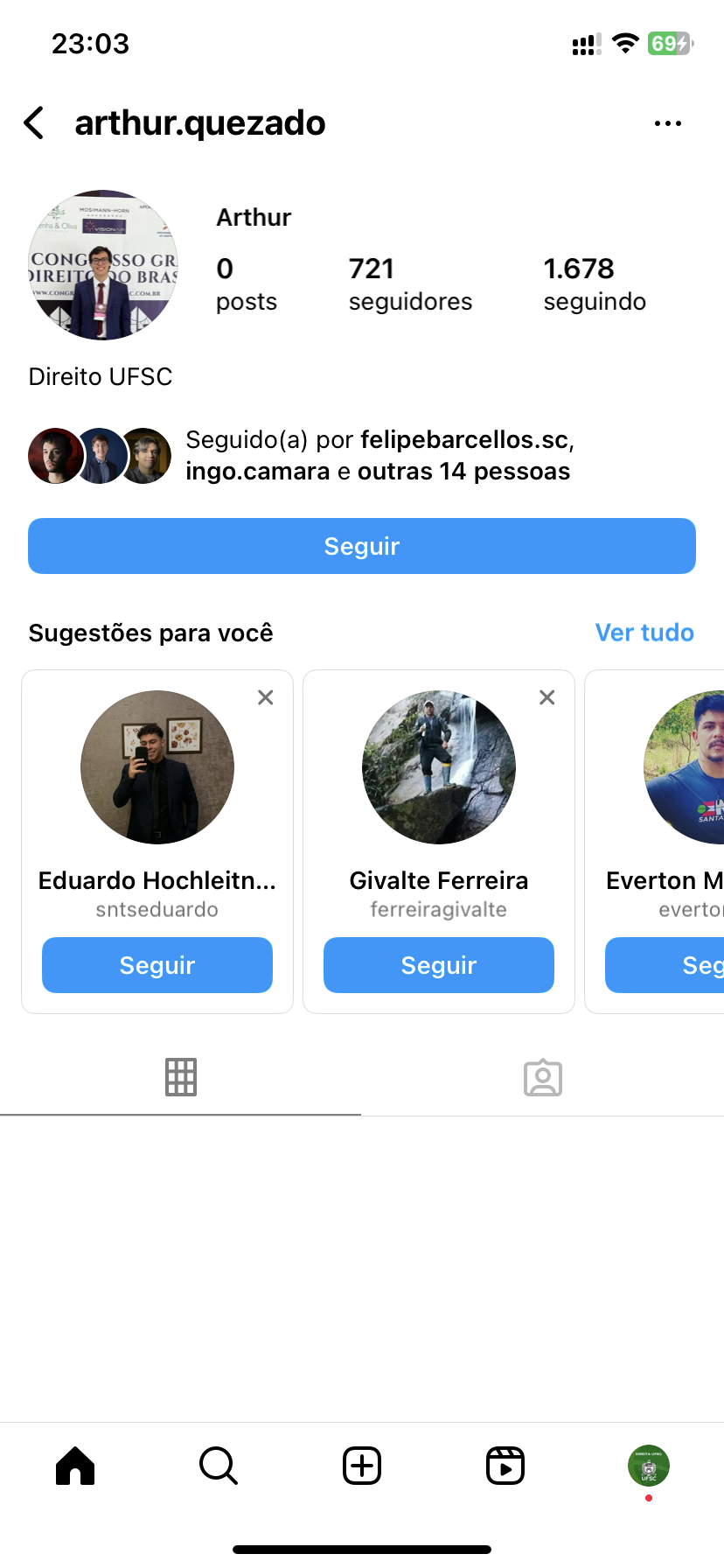Screen dimensions: 724x1568
Task: Go to the home feed
Action: pos(75,1466)
